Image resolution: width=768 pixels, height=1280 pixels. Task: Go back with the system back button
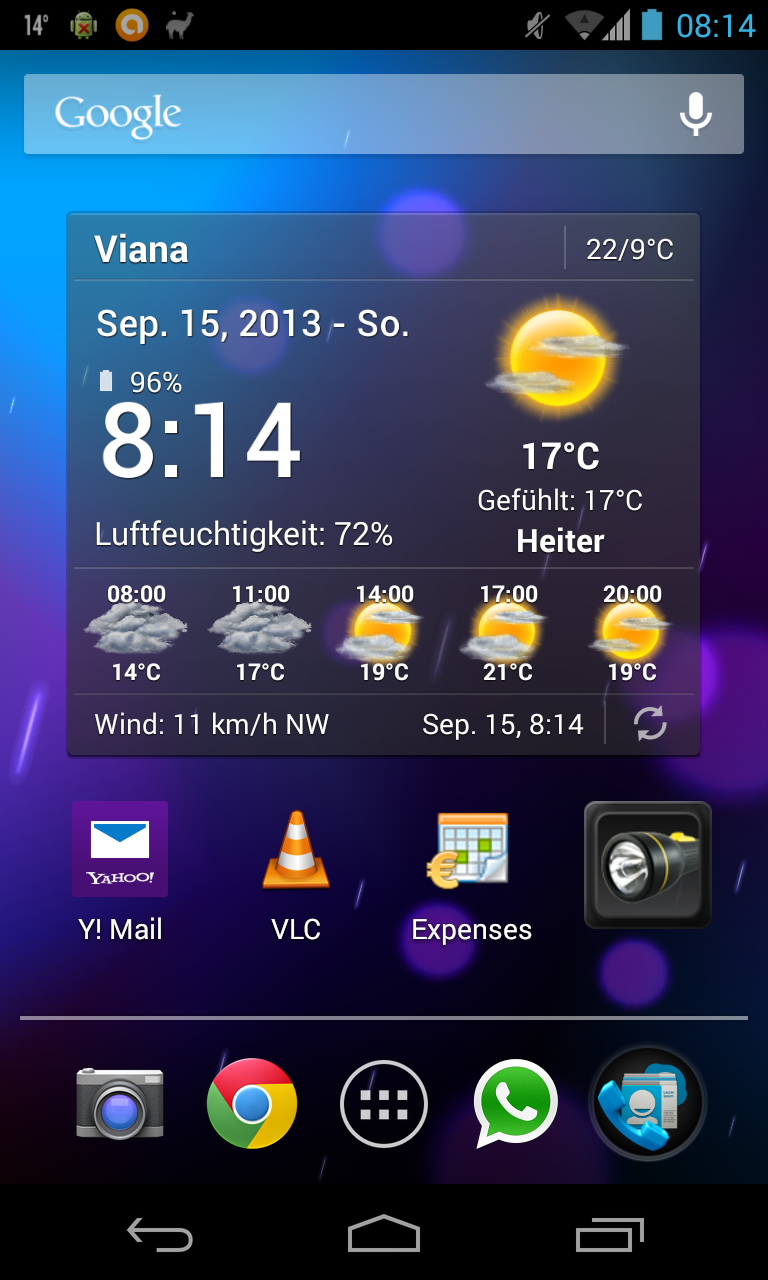point(160,1235)
